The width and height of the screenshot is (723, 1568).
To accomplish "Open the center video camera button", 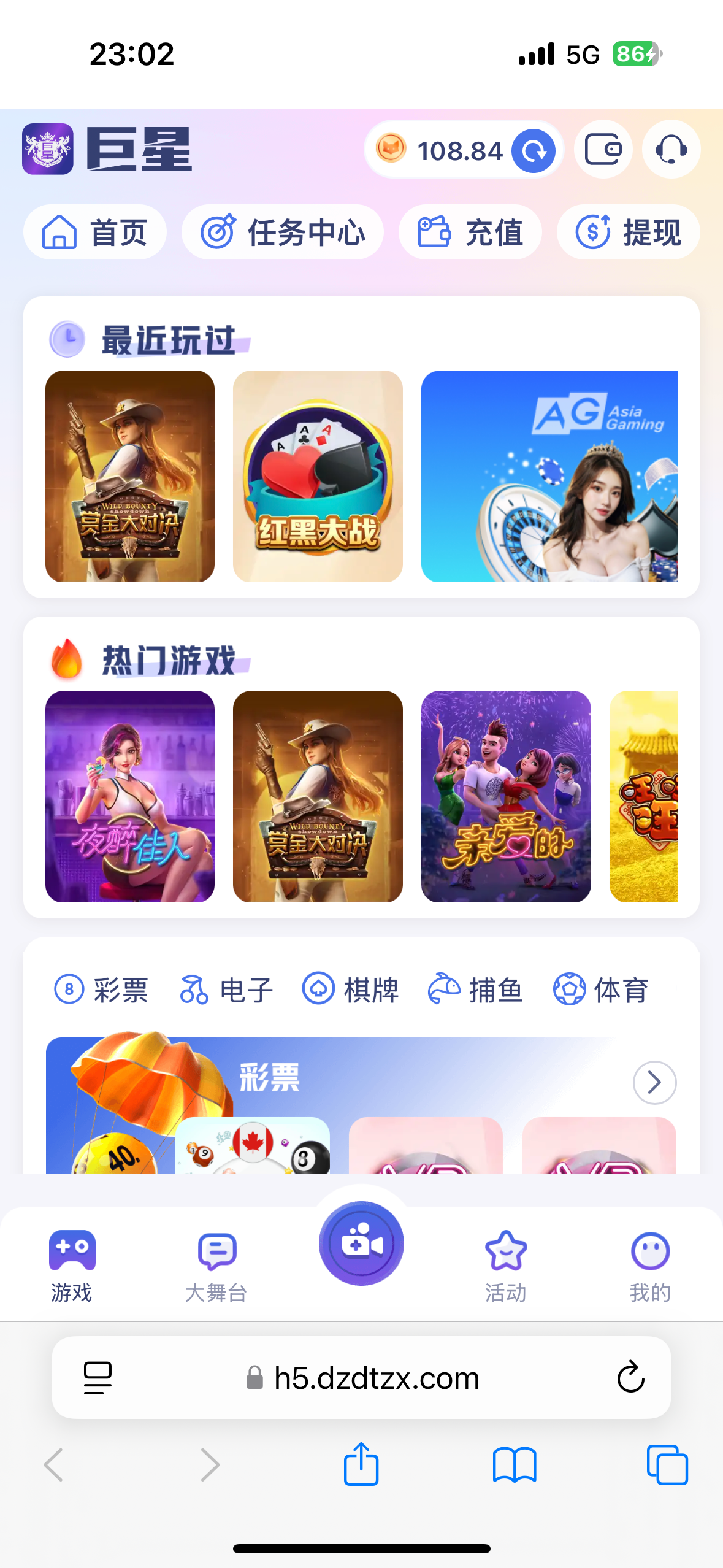I will 361,1243.
